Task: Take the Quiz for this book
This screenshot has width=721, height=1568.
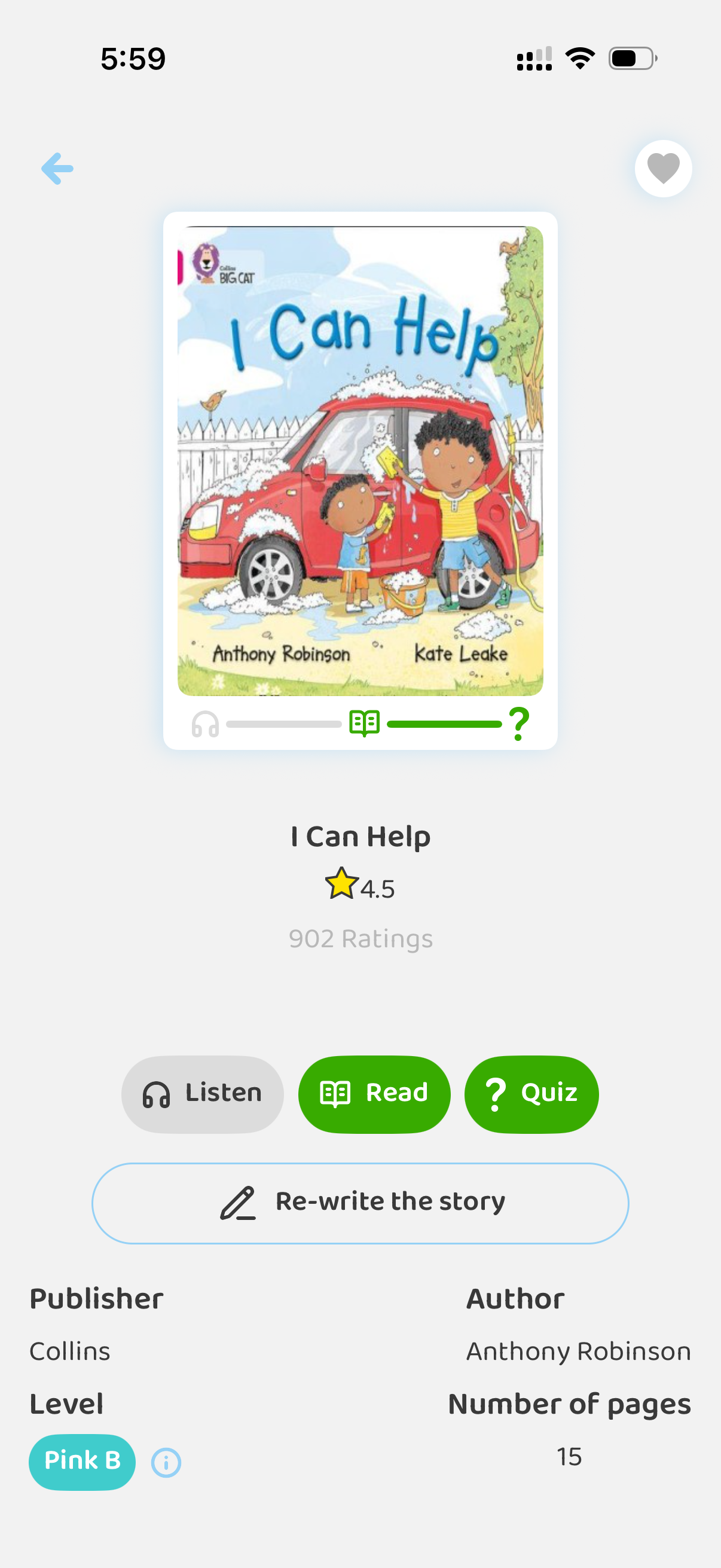Action: tap(531, 1094)
